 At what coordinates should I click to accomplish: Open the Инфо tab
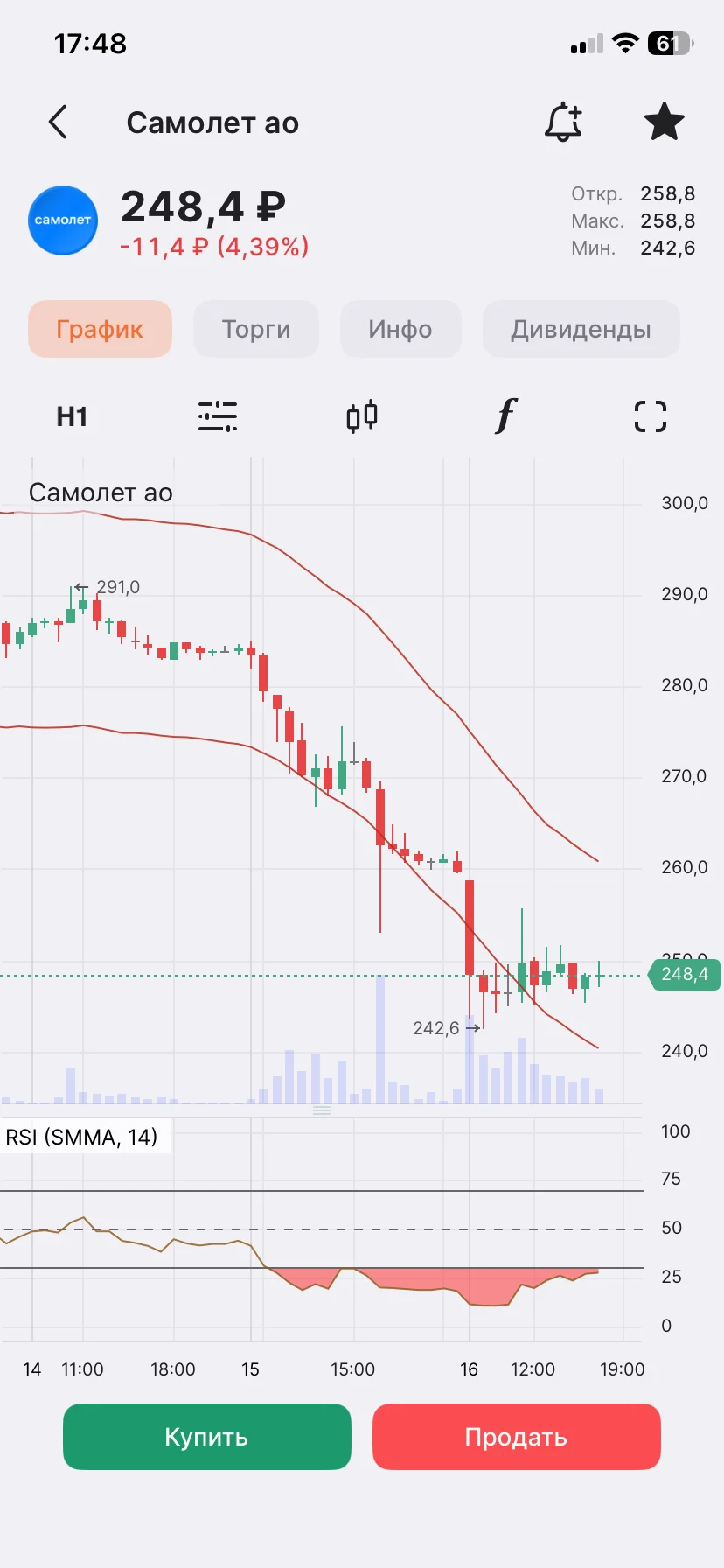click(400, 329)
